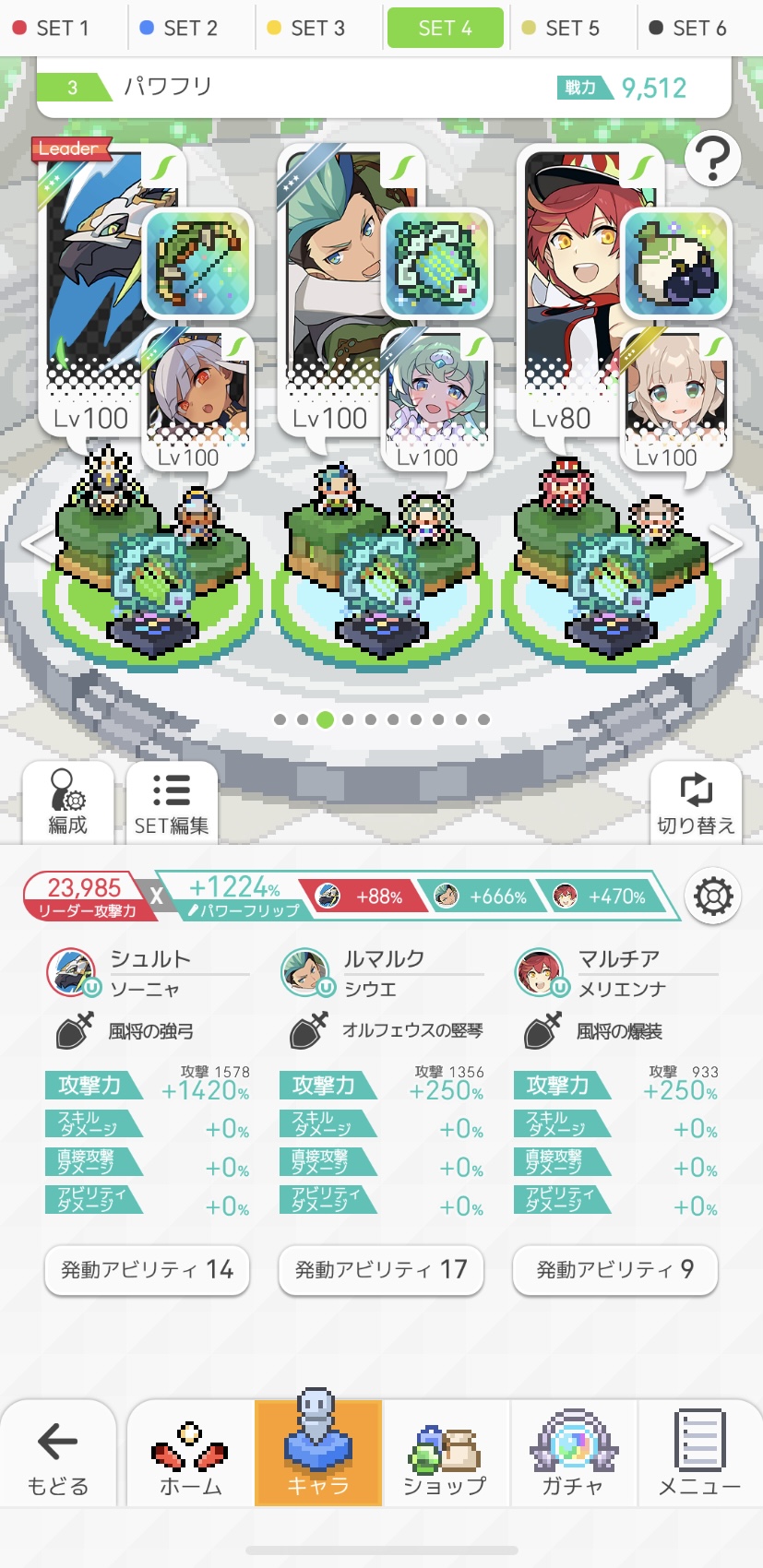The image size is (763, 1568).
Task: Go to the ホーム tab
Action: pos(190,1455)
